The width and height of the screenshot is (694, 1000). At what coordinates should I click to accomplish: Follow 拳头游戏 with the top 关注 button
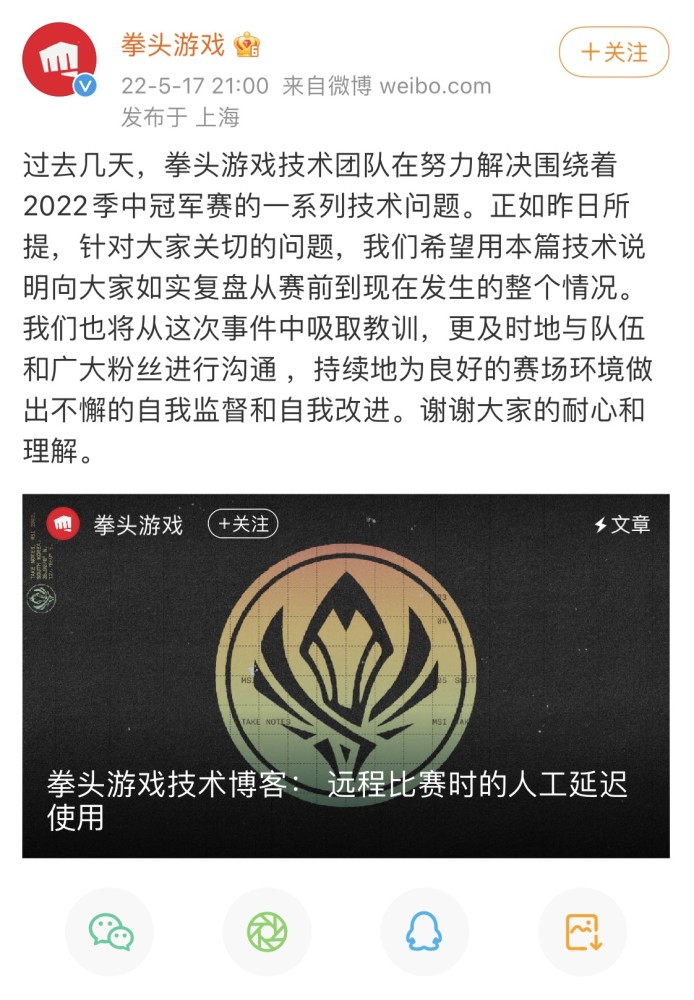[x=614, y=52]
